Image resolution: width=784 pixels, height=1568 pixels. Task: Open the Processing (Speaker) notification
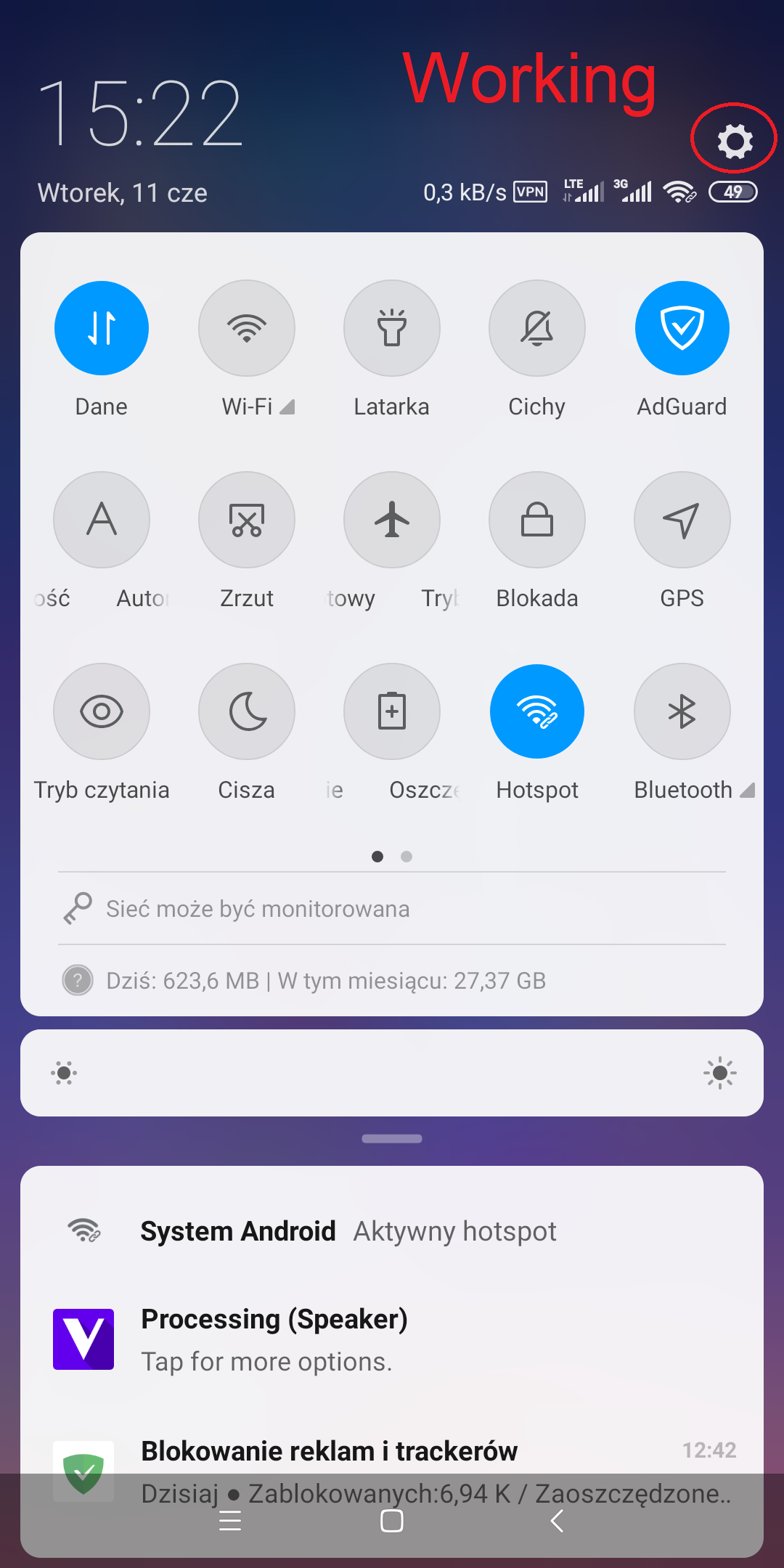click(x=392, y=1339)
